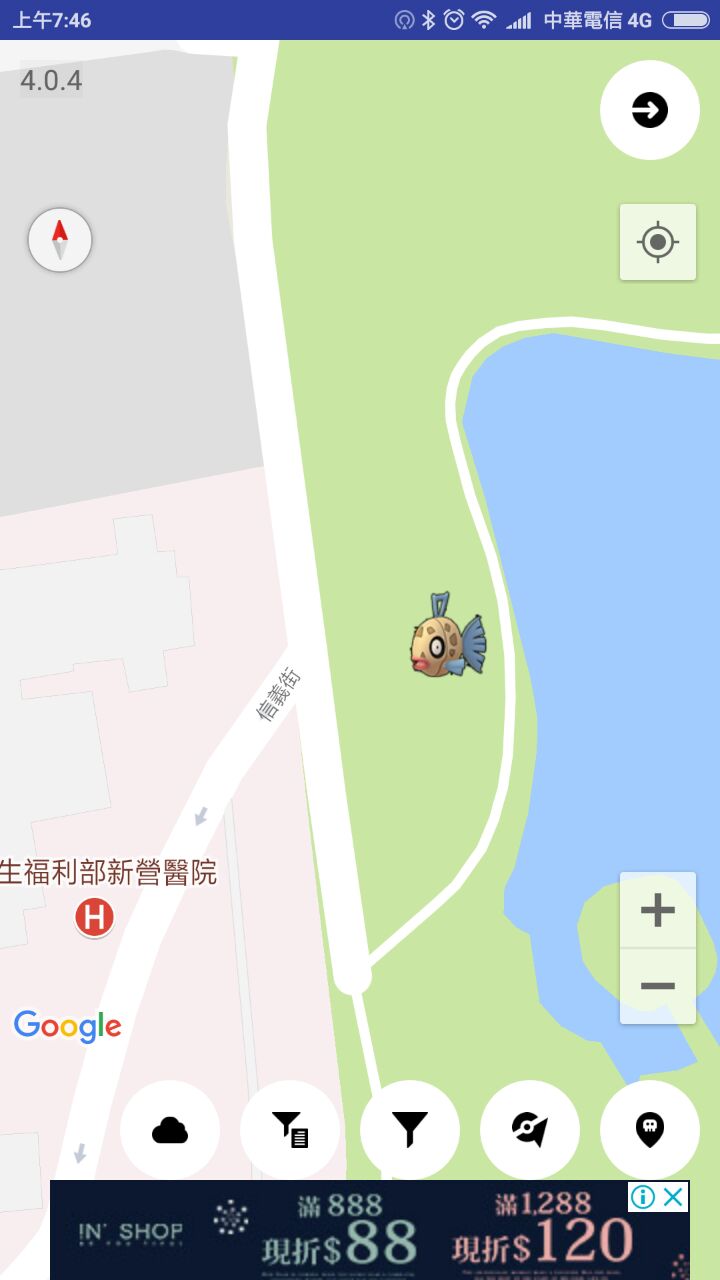This screenshot has height=1280, width=720.
Task: Close the IN' SHOP ad banner
Action: pos(675,1197)
